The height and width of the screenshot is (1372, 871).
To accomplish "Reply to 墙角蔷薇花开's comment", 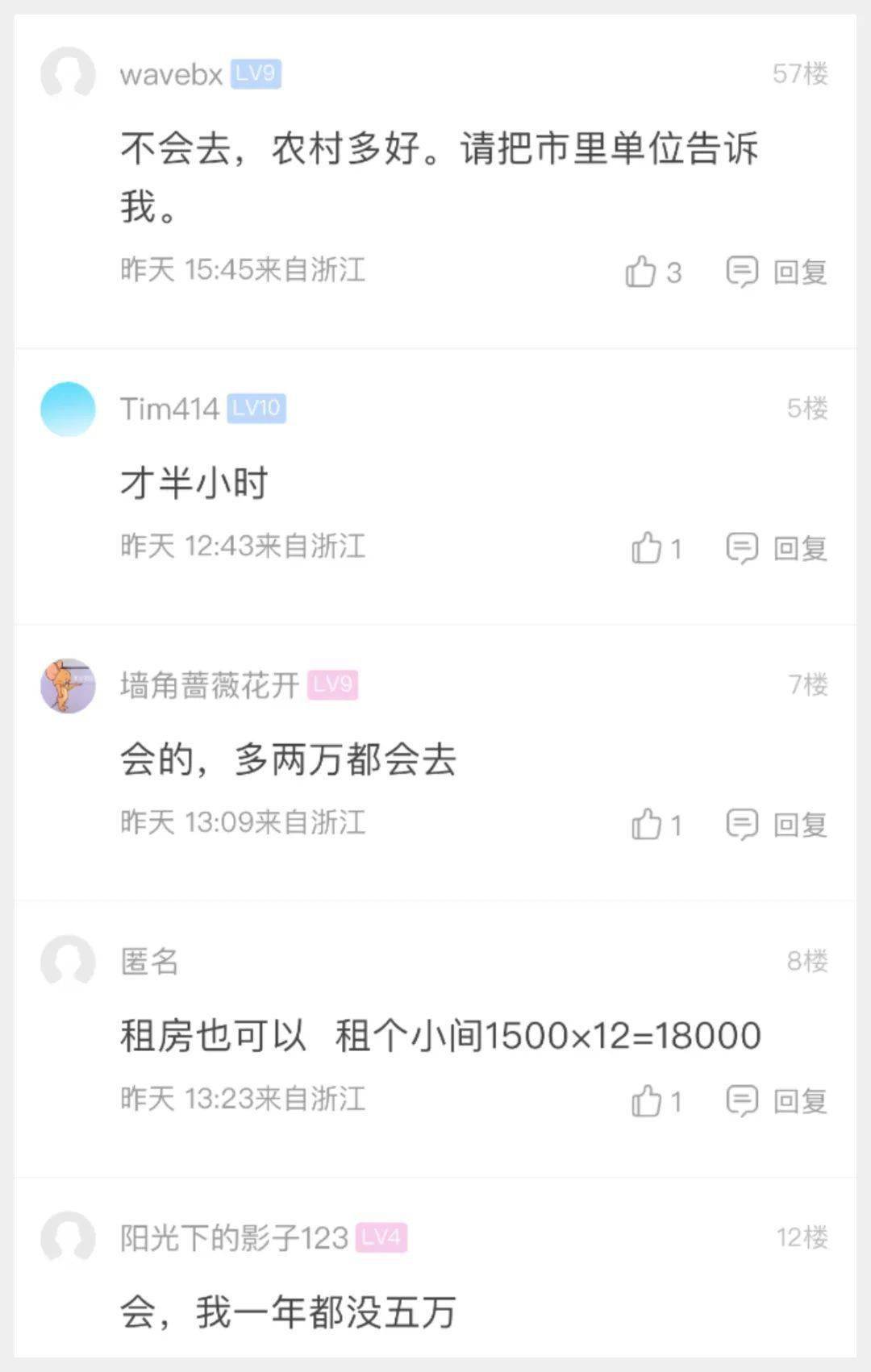I will click(x=777, y=825).
